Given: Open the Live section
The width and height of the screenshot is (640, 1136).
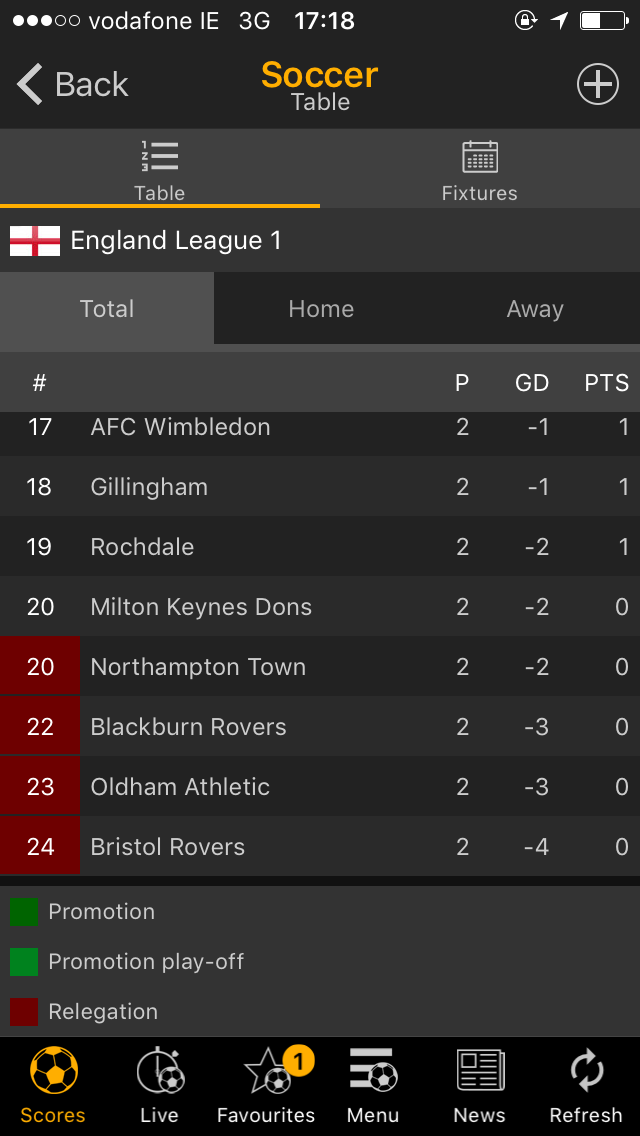Looking at the screenshot, I should point(159,1086).
